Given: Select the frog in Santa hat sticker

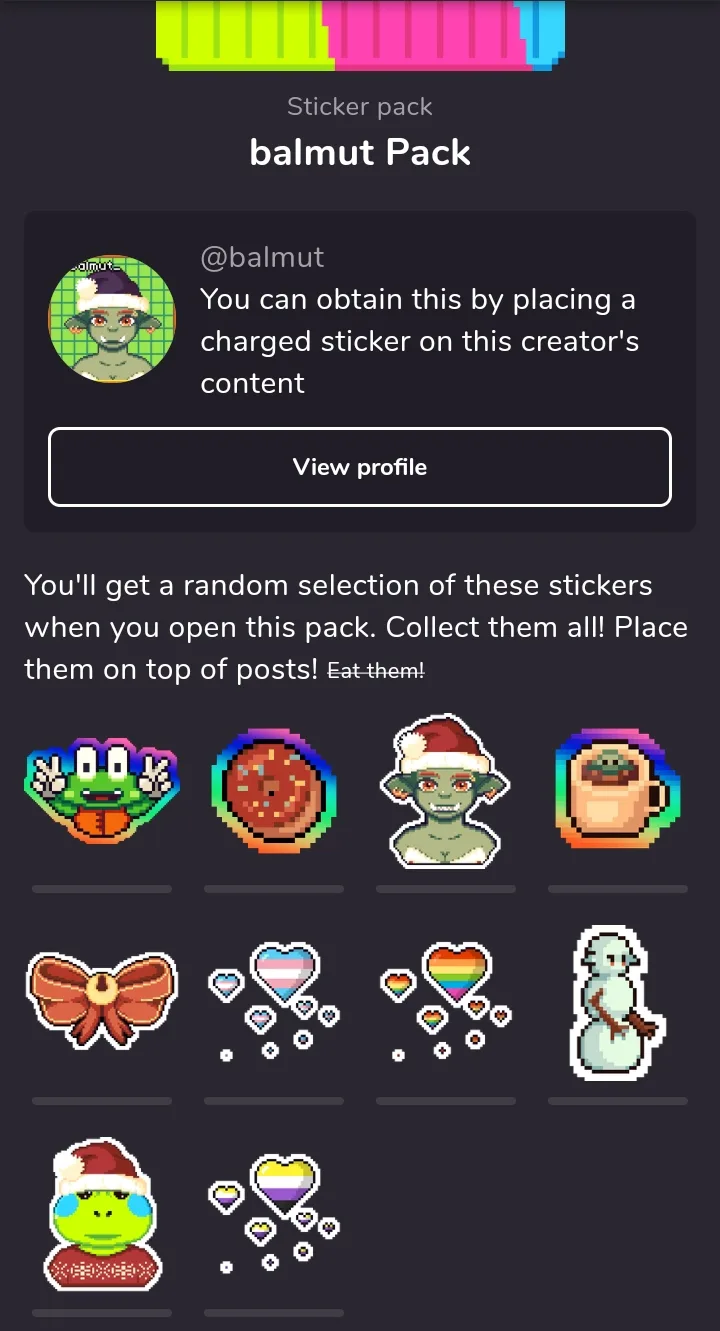Looking at the screenshot, I should click(x=102, y=1214).
